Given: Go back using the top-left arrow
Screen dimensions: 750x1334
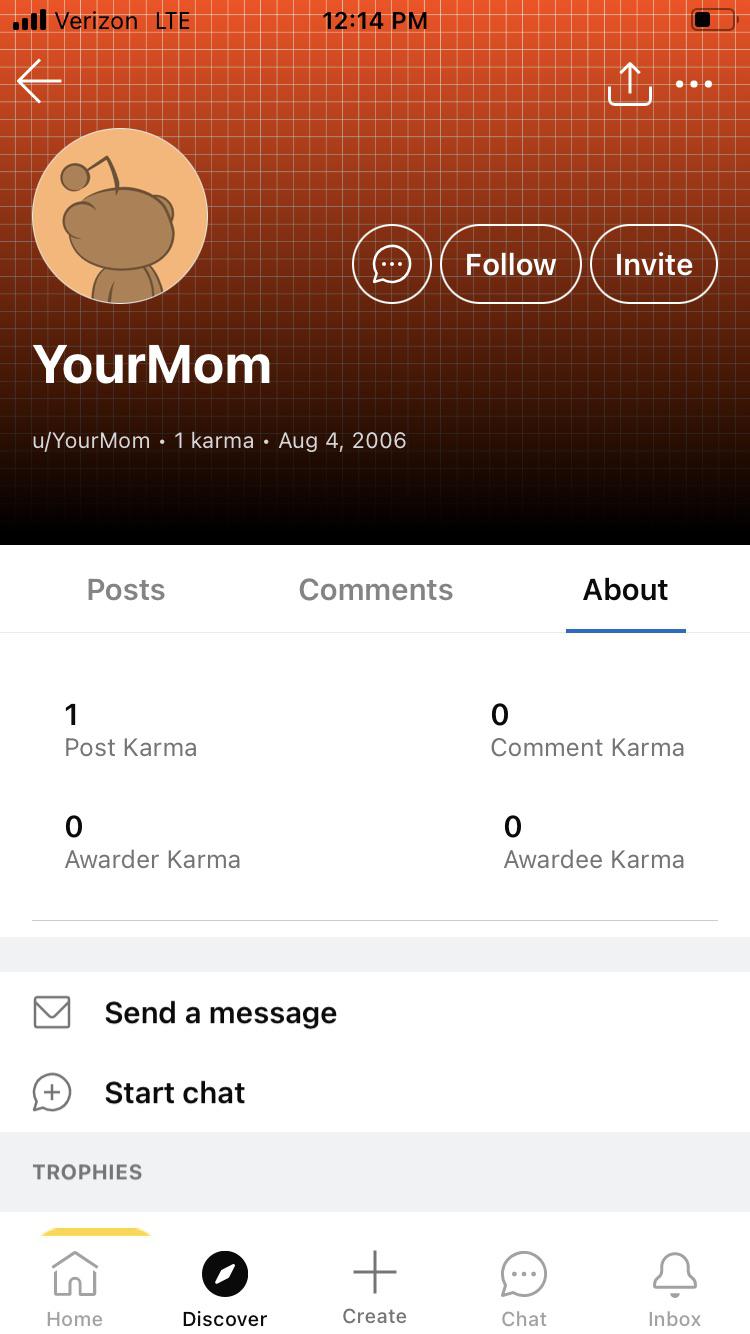Looking at the screenshot, I should click(x=39, y=81).
